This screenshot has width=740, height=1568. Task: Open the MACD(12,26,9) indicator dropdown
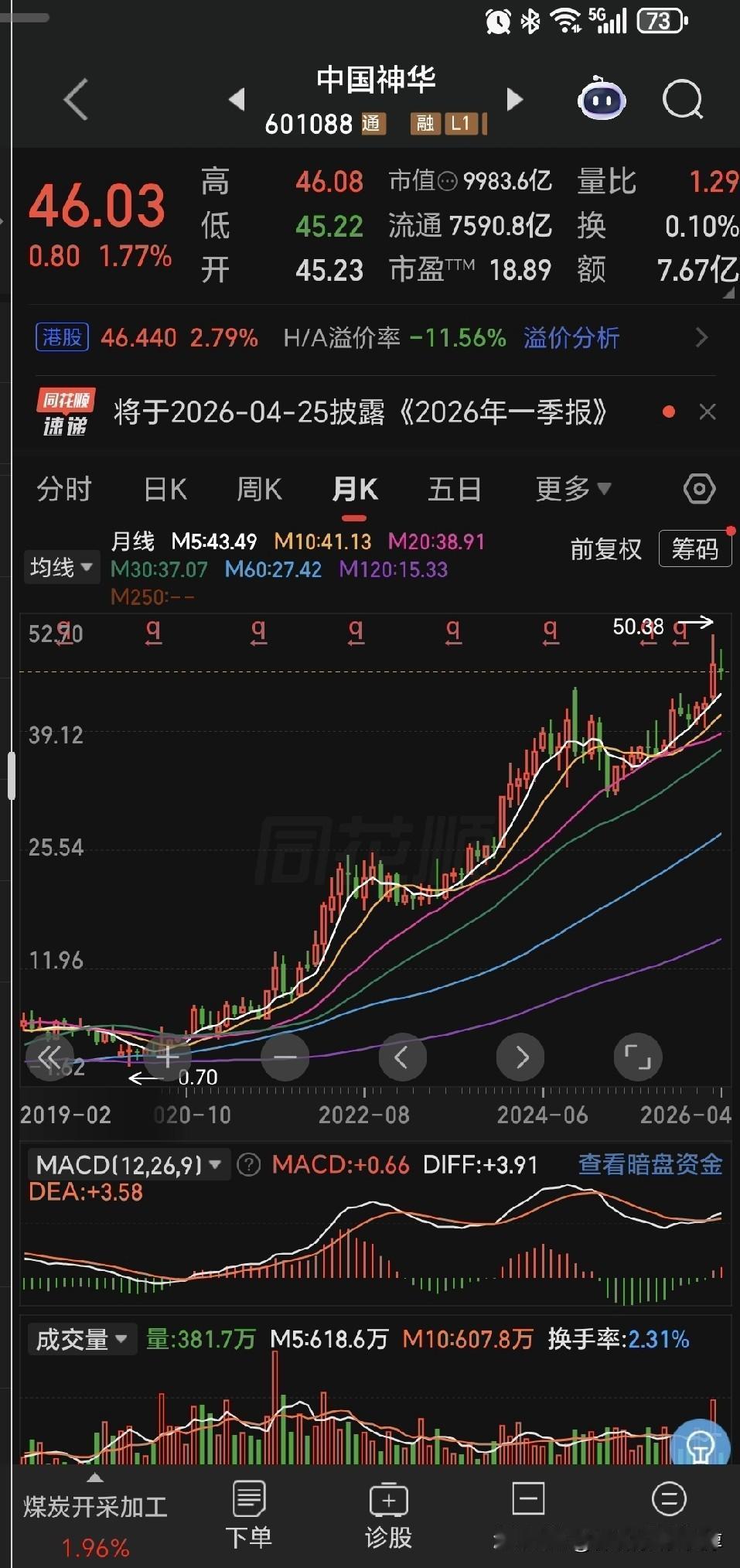click(128, 1164)
